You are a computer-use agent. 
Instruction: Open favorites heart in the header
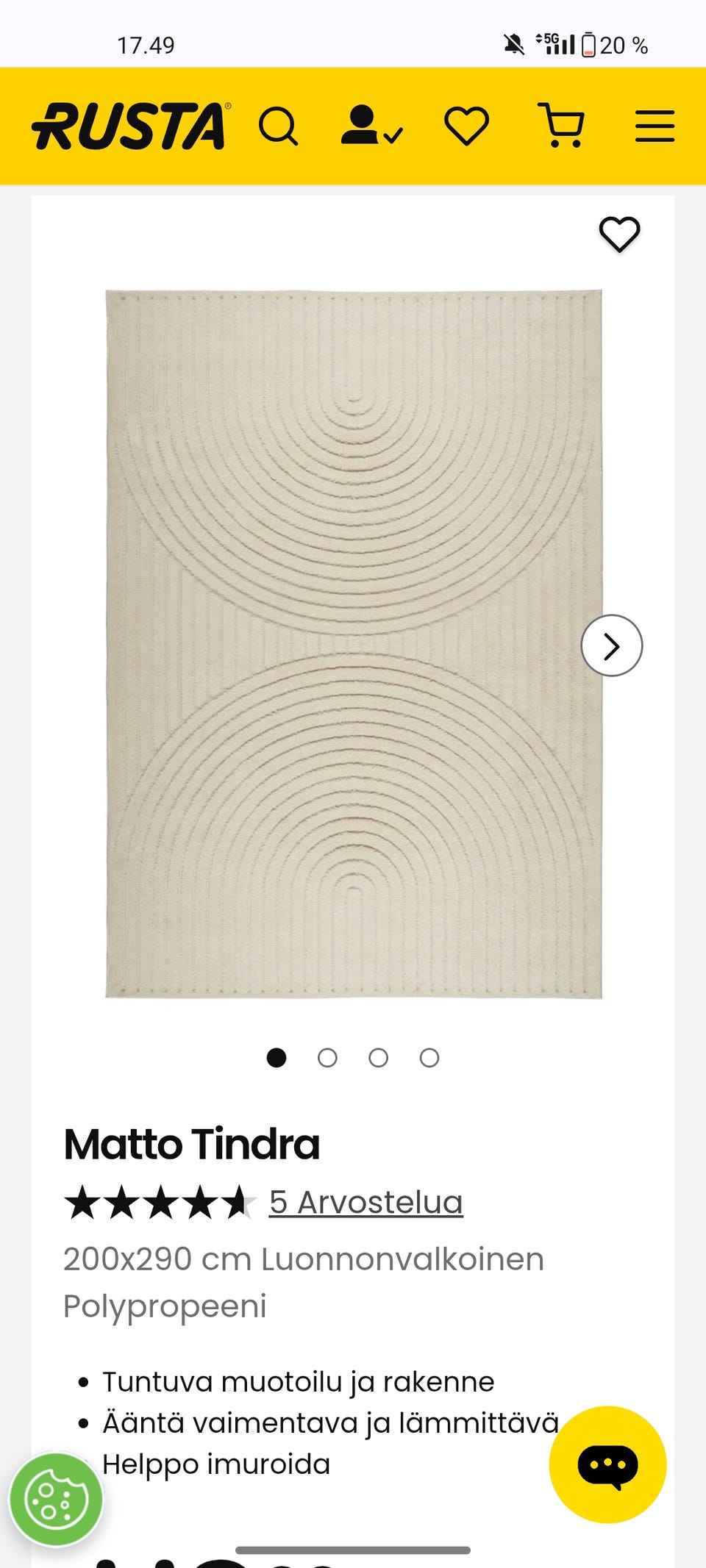[x=467, y=126]
